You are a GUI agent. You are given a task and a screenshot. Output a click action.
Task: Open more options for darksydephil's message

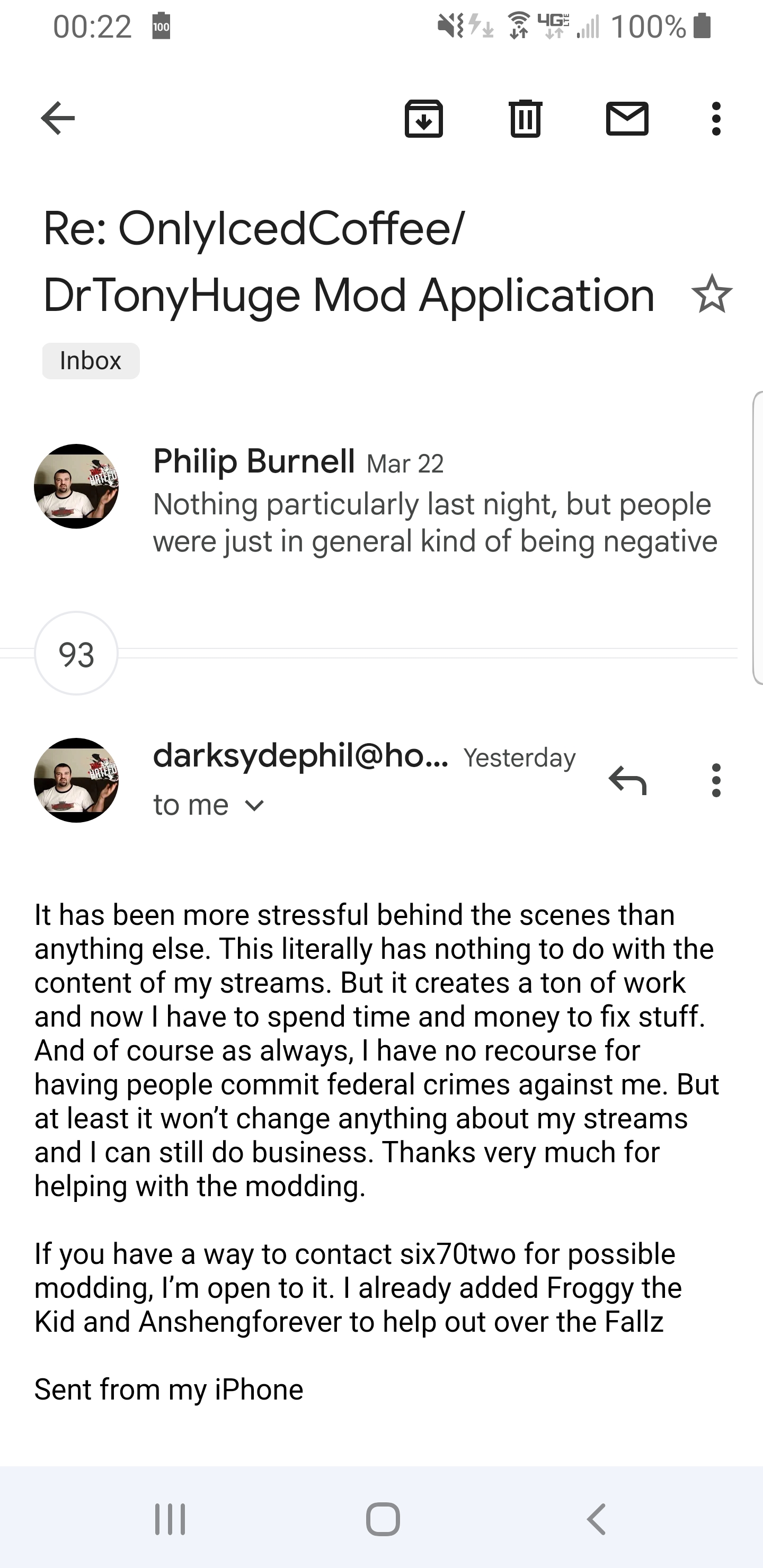tap(716, 780)
